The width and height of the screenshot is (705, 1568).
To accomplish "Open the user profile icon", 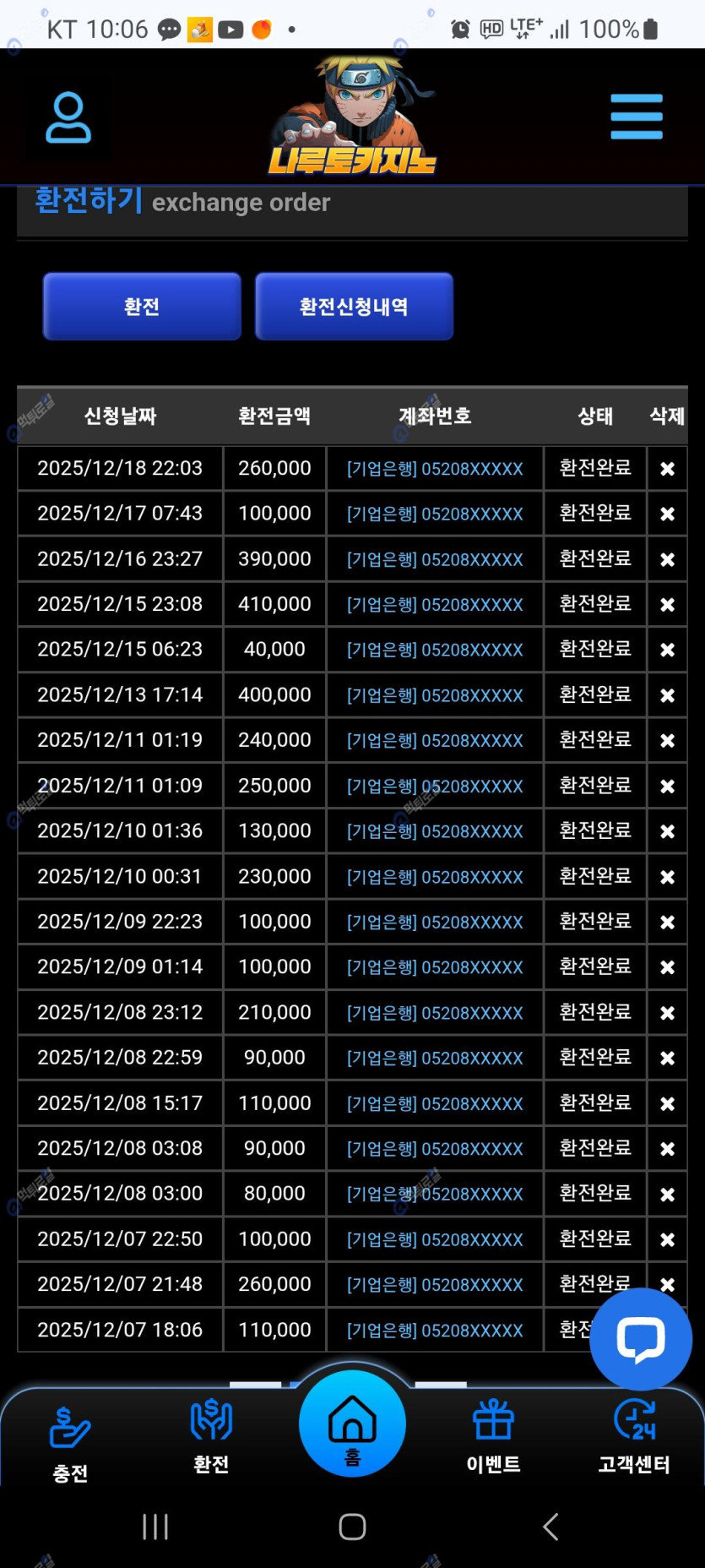I will tap(68, 117).
